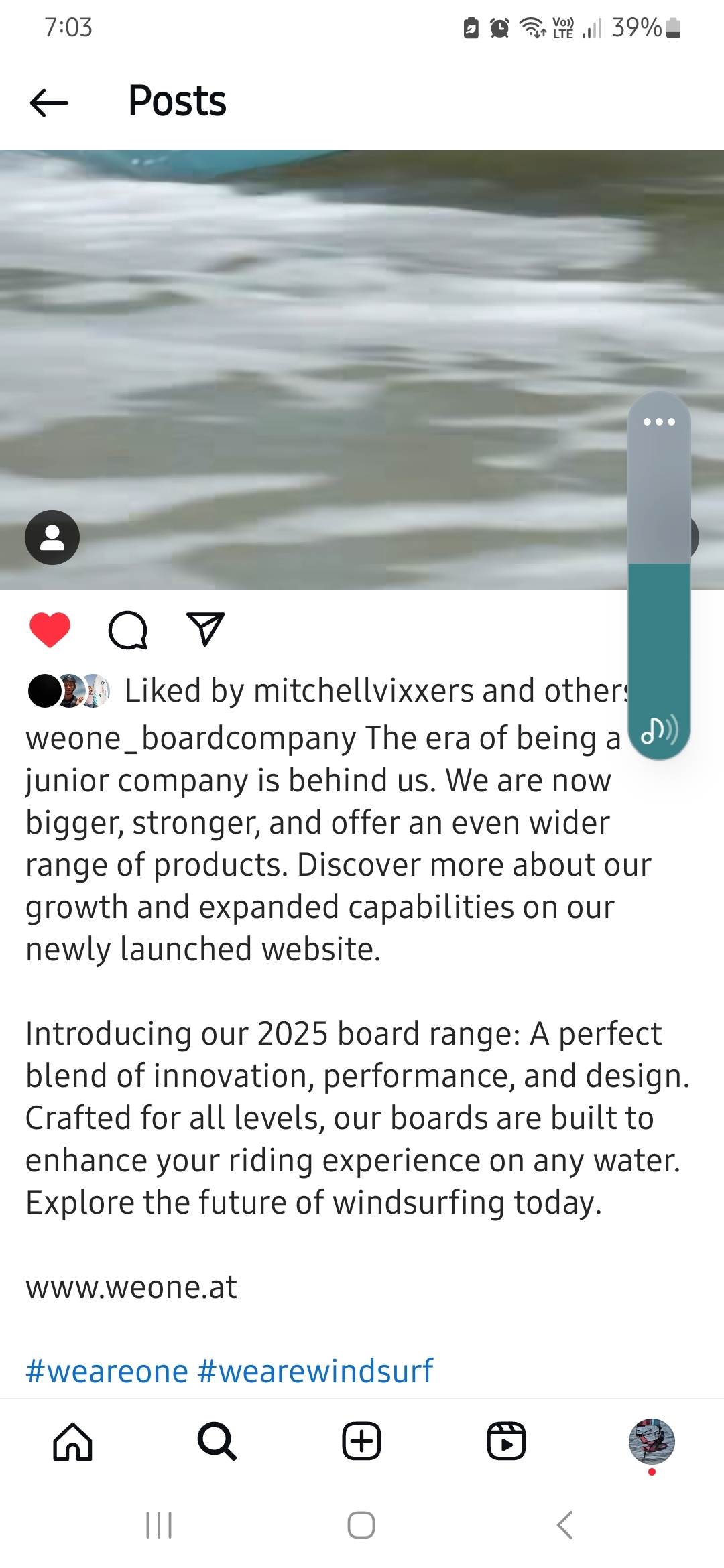Expand the likers list via avatar stack

click(69, 690)
